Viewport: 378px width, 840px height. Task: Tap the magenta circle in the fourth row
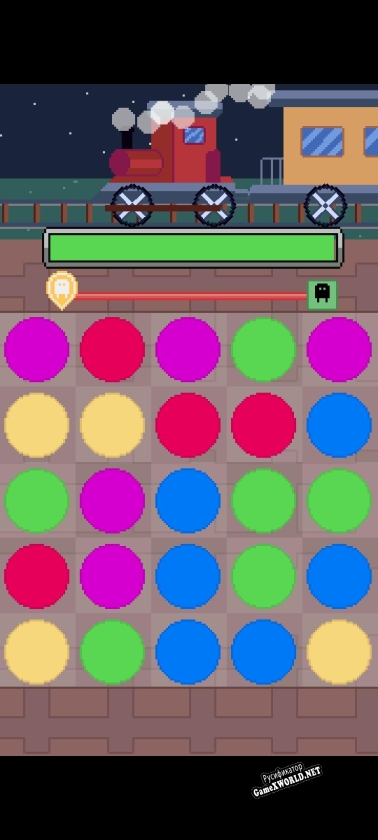pos(112,576)
